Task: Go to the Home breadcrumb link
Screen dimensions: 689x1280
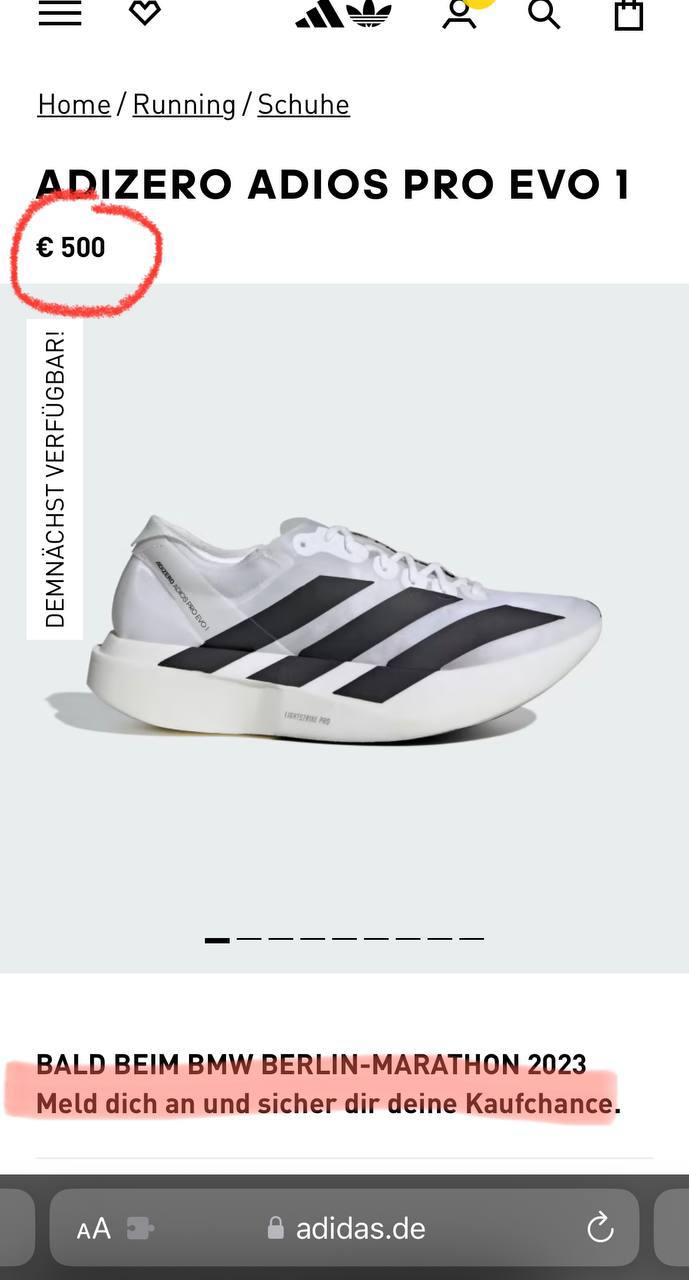Action: pos(74,105)
